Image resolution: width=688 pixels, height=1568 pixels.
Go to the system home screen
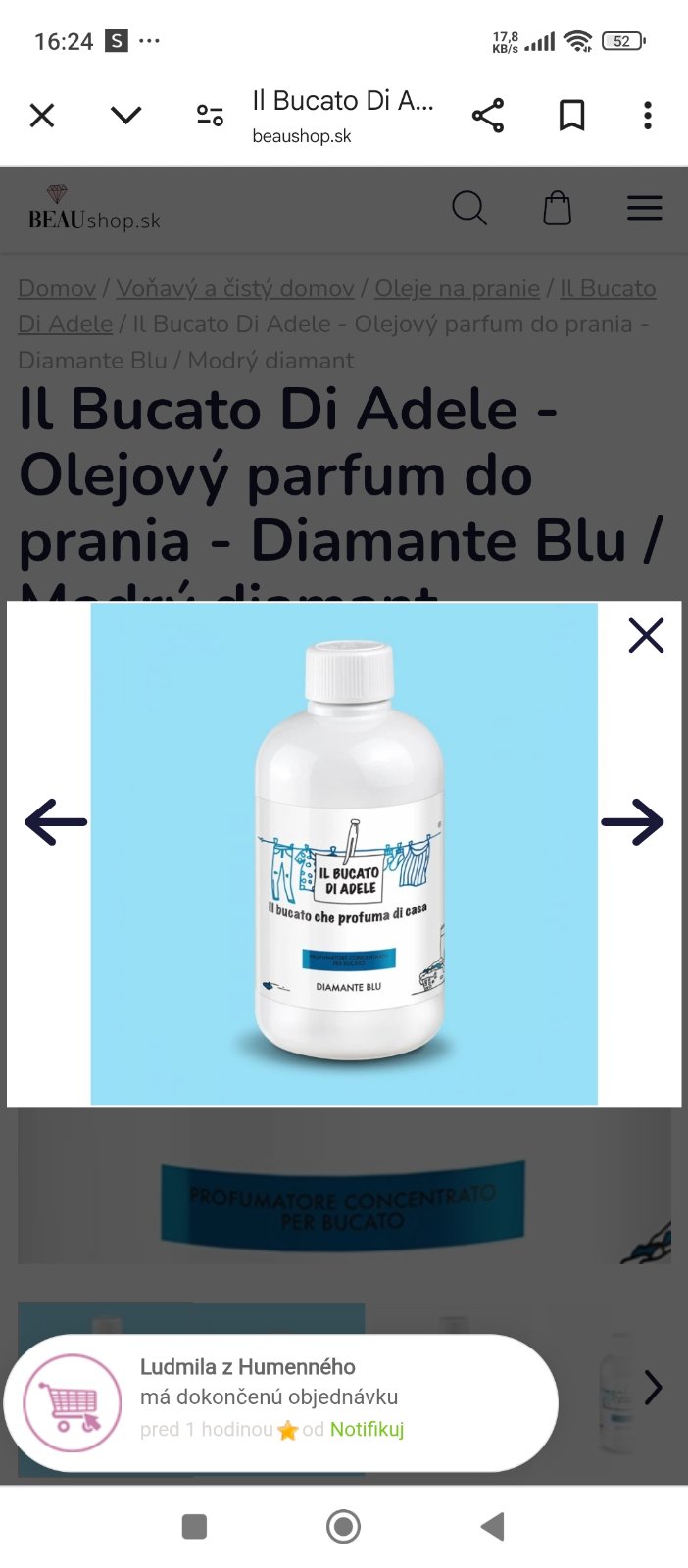[x=343, y=1526]
